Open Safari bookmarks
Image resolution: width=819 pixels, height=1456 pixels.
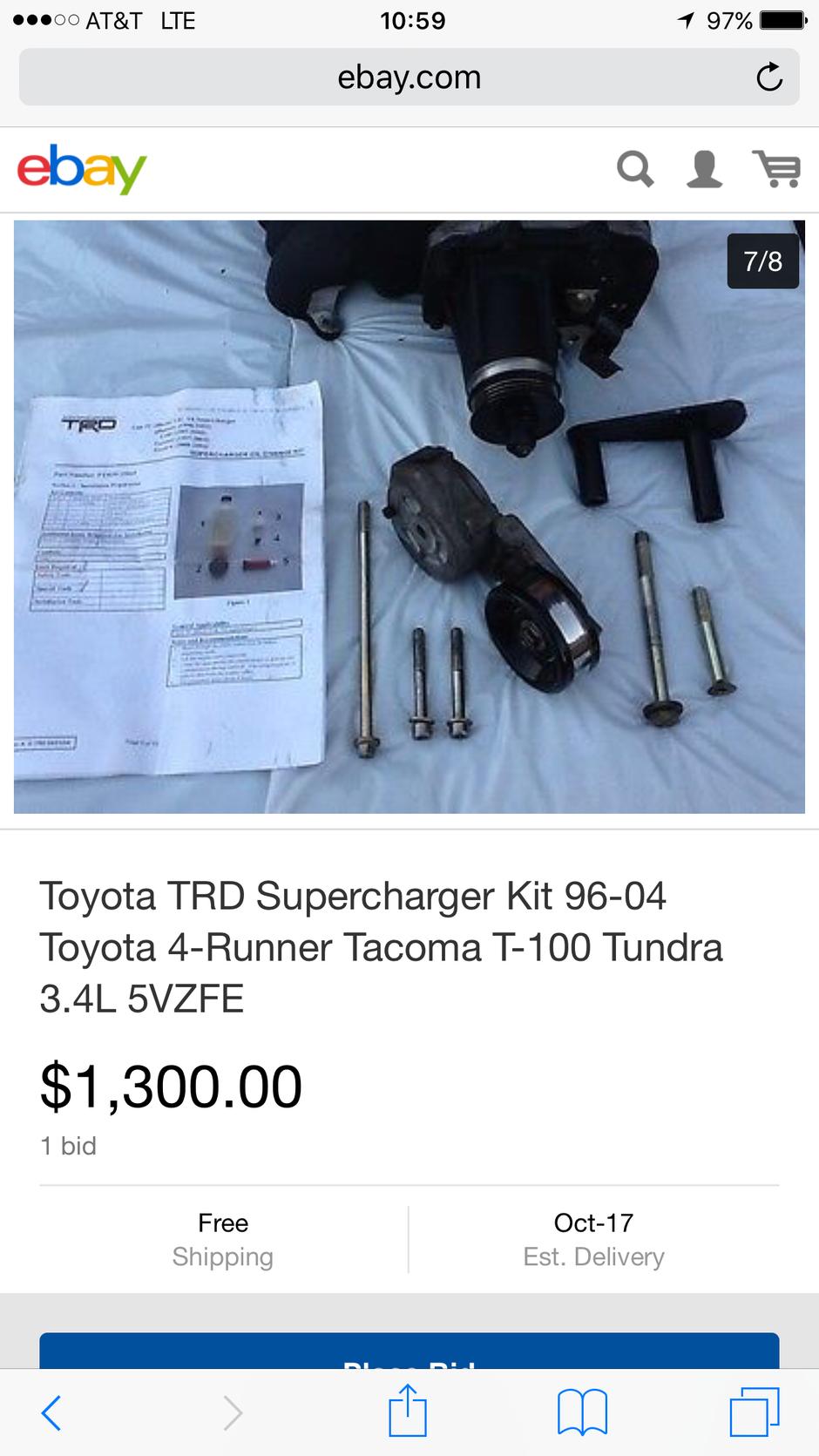tap(582, 1412)
